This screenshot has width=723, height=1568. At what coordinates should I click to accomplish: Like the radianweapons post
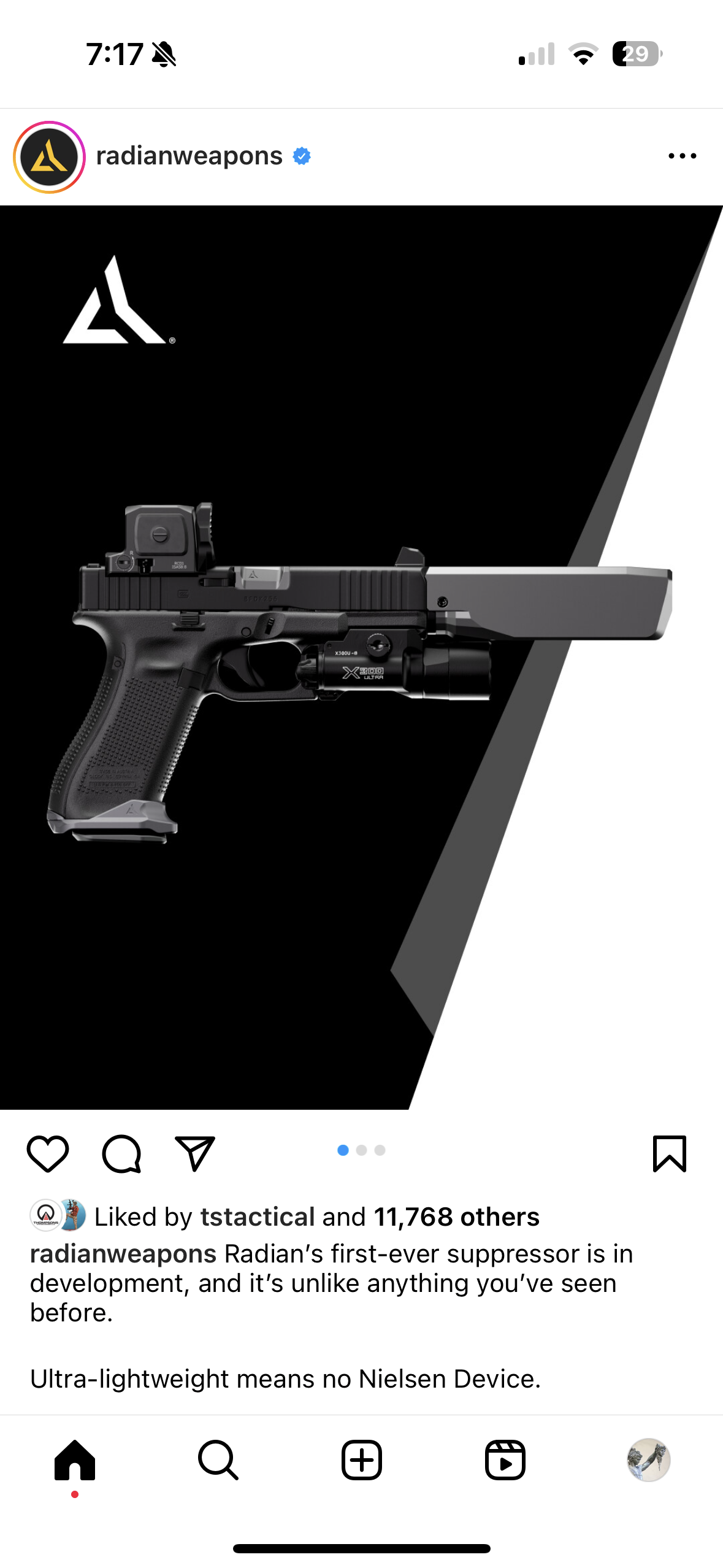48,1153
